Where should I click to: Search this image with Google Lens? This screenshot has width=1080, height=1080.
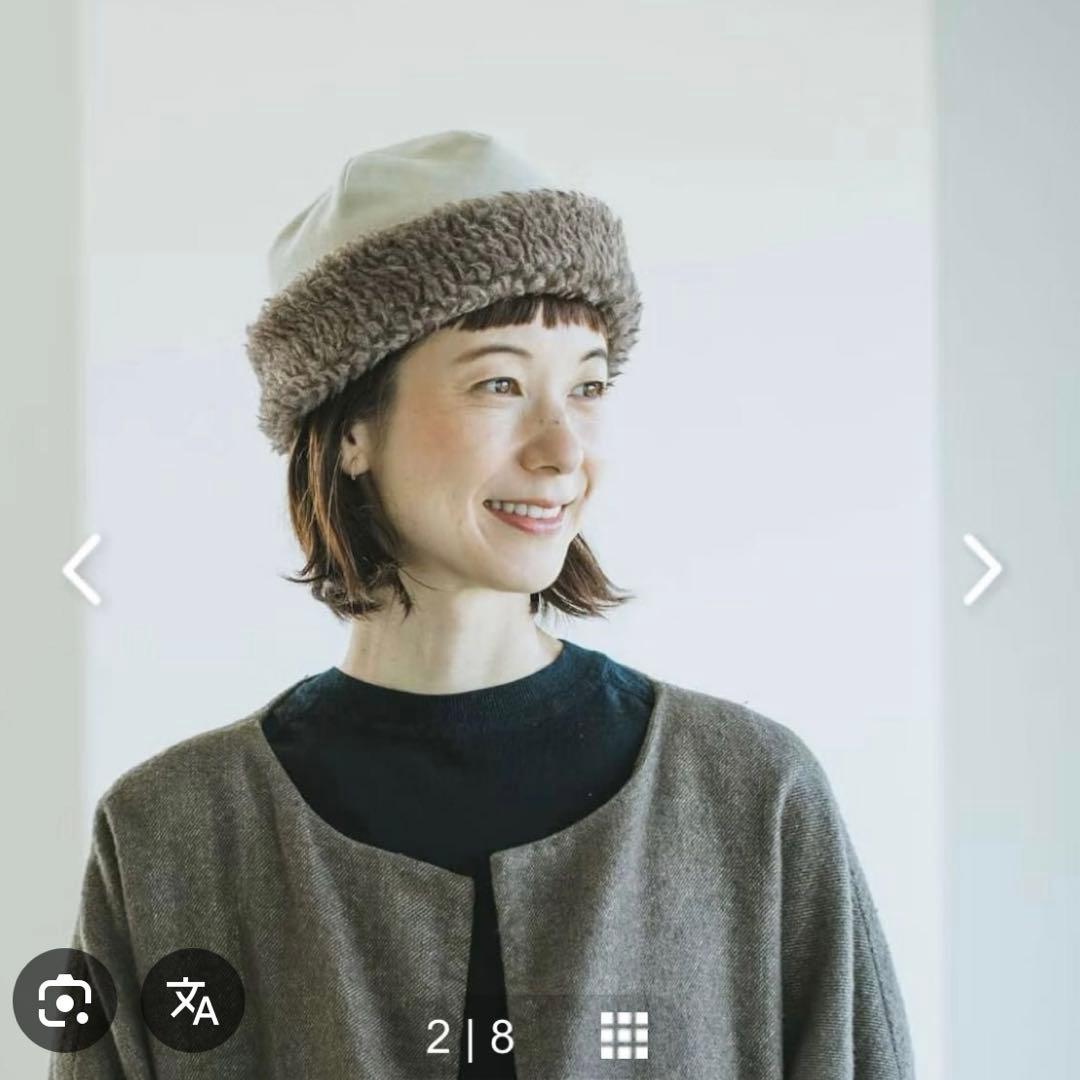click(65, 1000)
